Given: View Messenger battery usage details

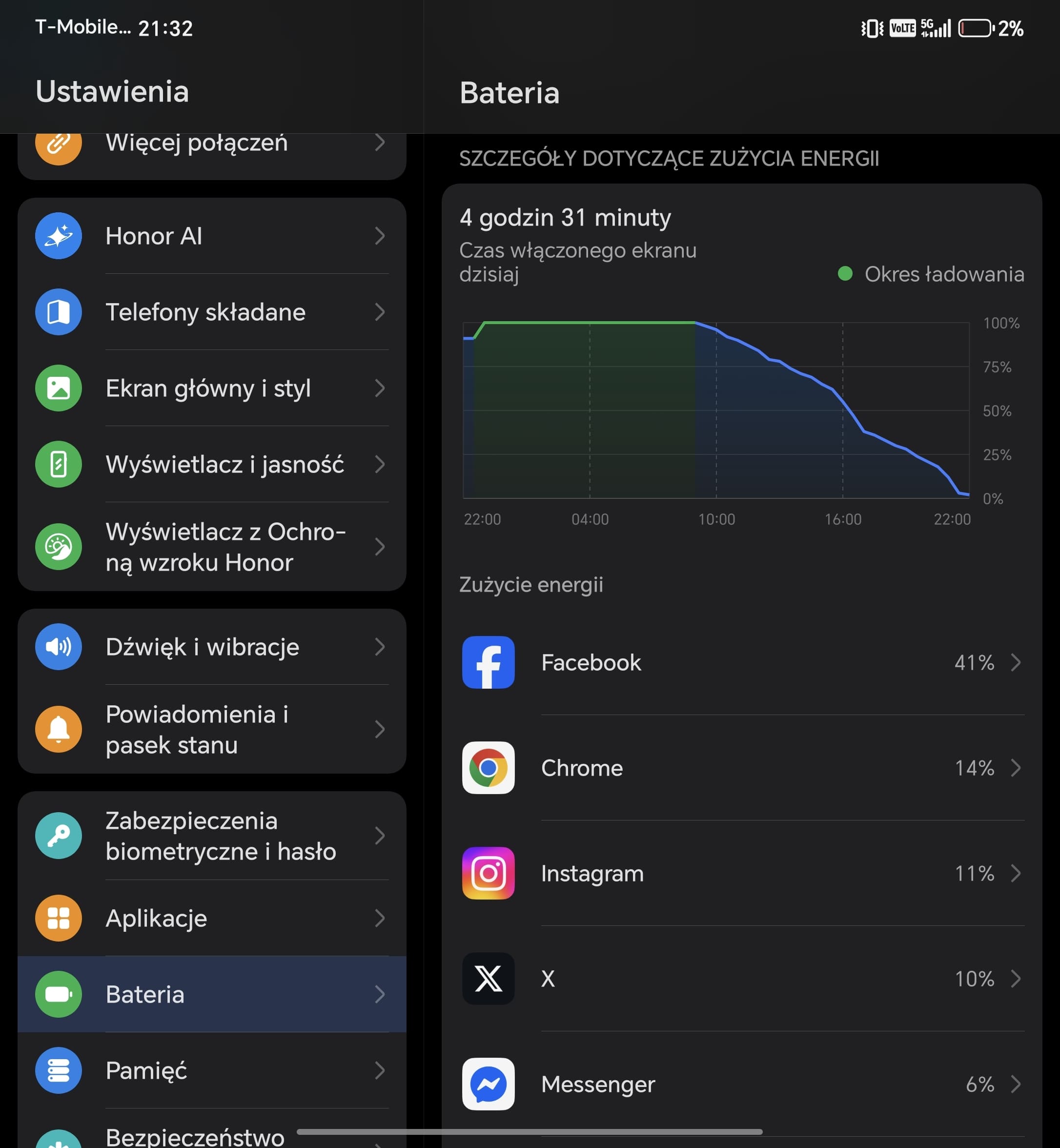Looking at the screenshot, I should (741, 1084).
